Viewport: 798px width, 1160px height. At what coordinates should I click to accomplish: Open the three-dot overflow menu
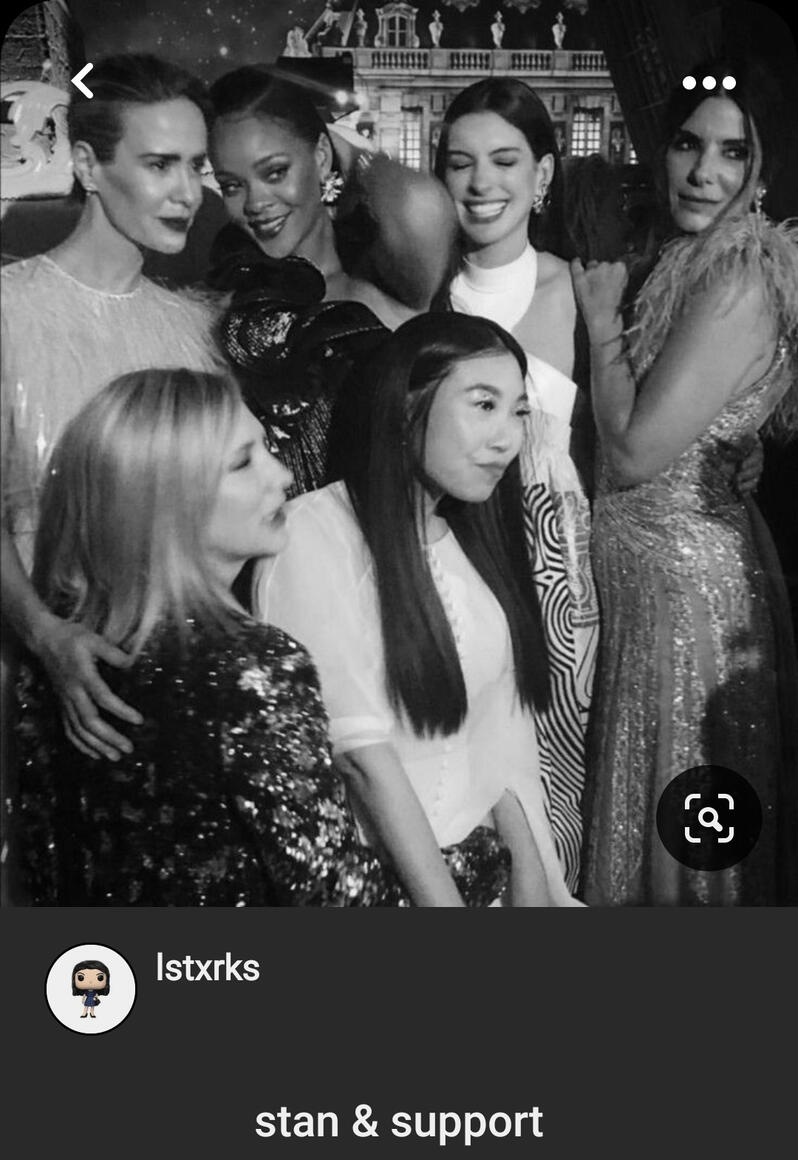tap(709, 82)
